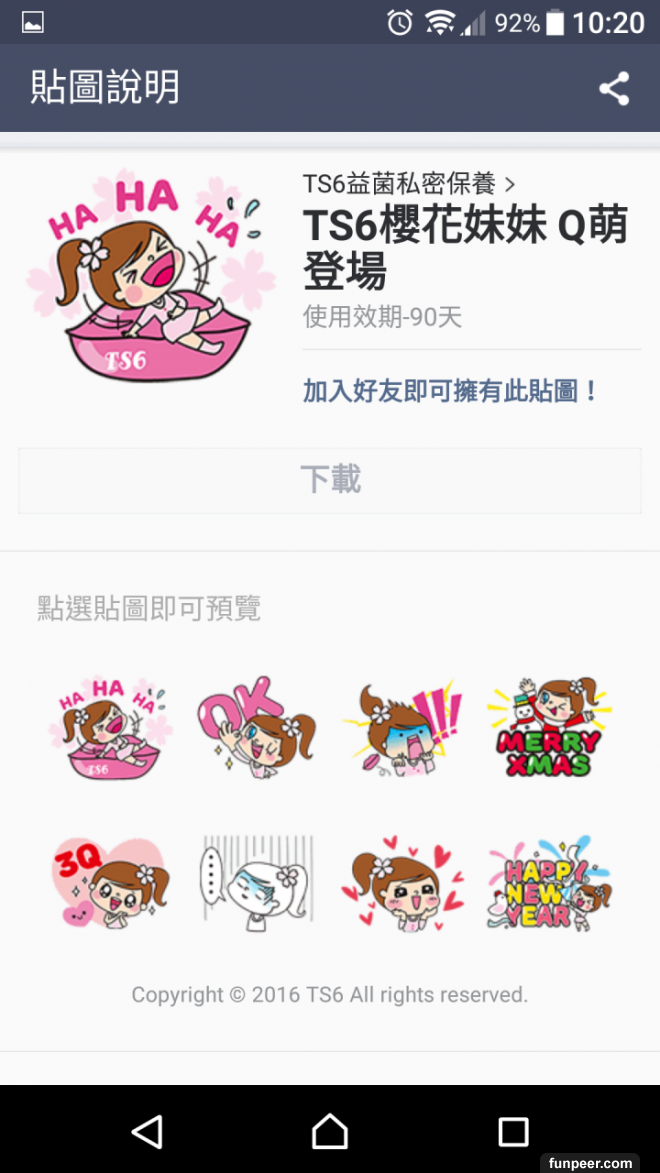Preview the shocked crying girl sticker
Screen dimensions: 660x1173
point(401,729)
